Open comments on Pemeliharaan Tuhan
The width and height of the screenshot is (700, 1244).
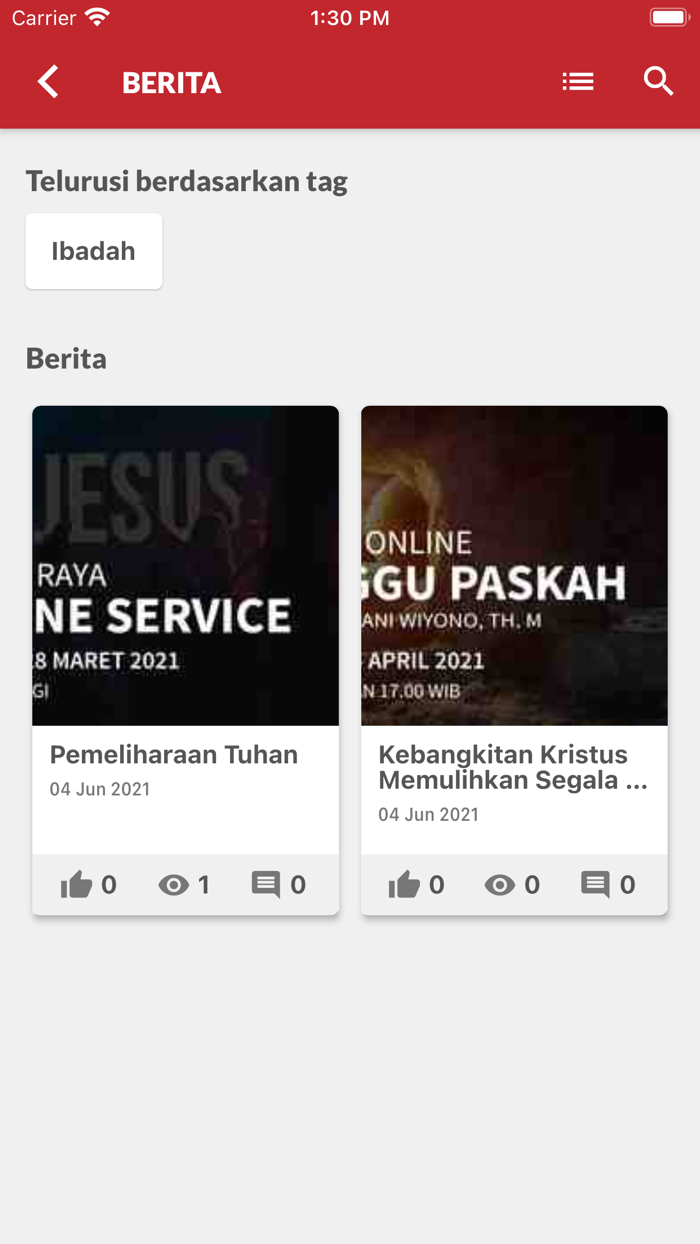[266, 884]
